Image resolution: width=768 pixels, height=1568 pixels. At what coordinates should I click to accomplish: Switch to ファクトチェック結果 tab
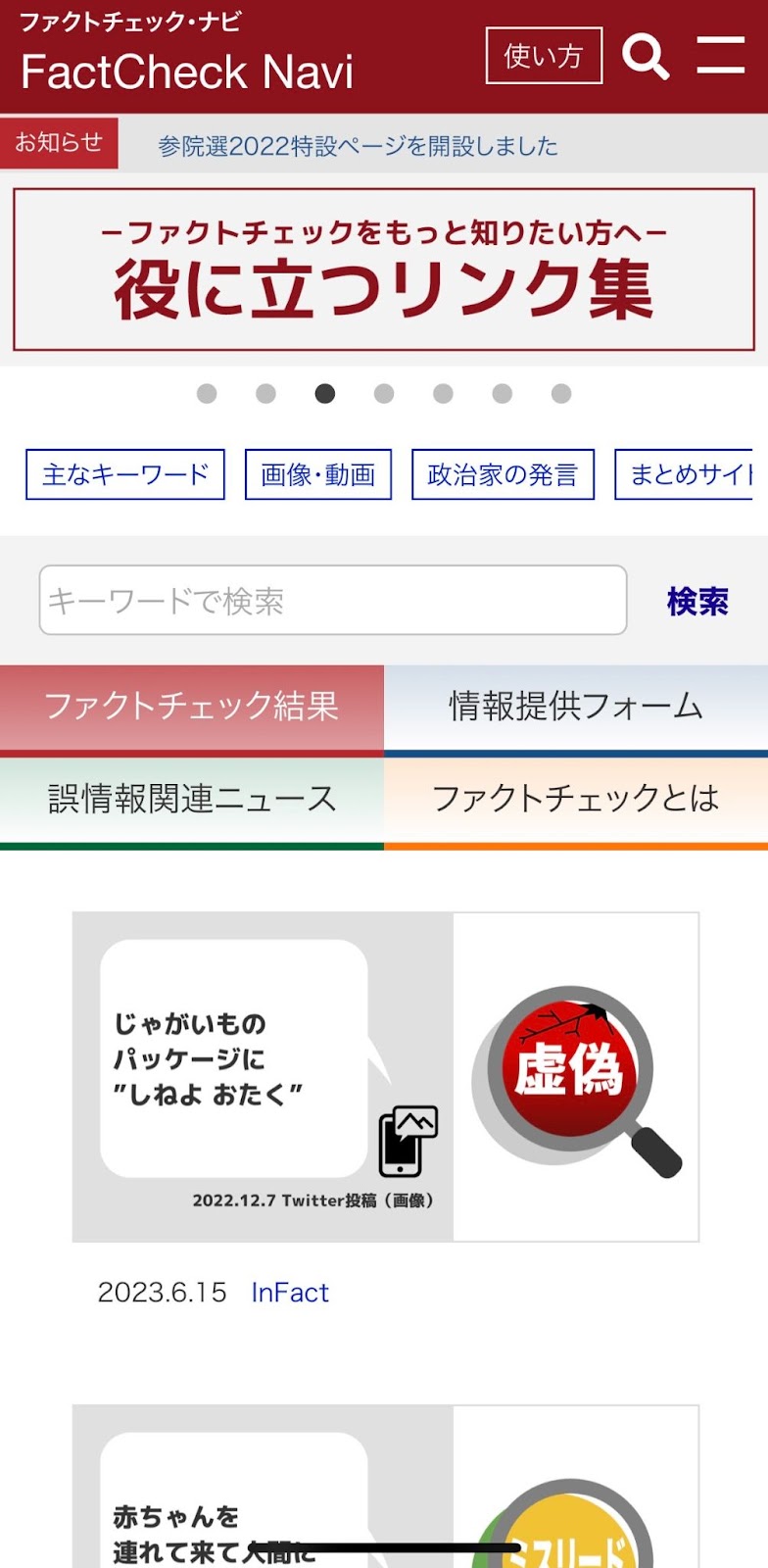[192, 707]
